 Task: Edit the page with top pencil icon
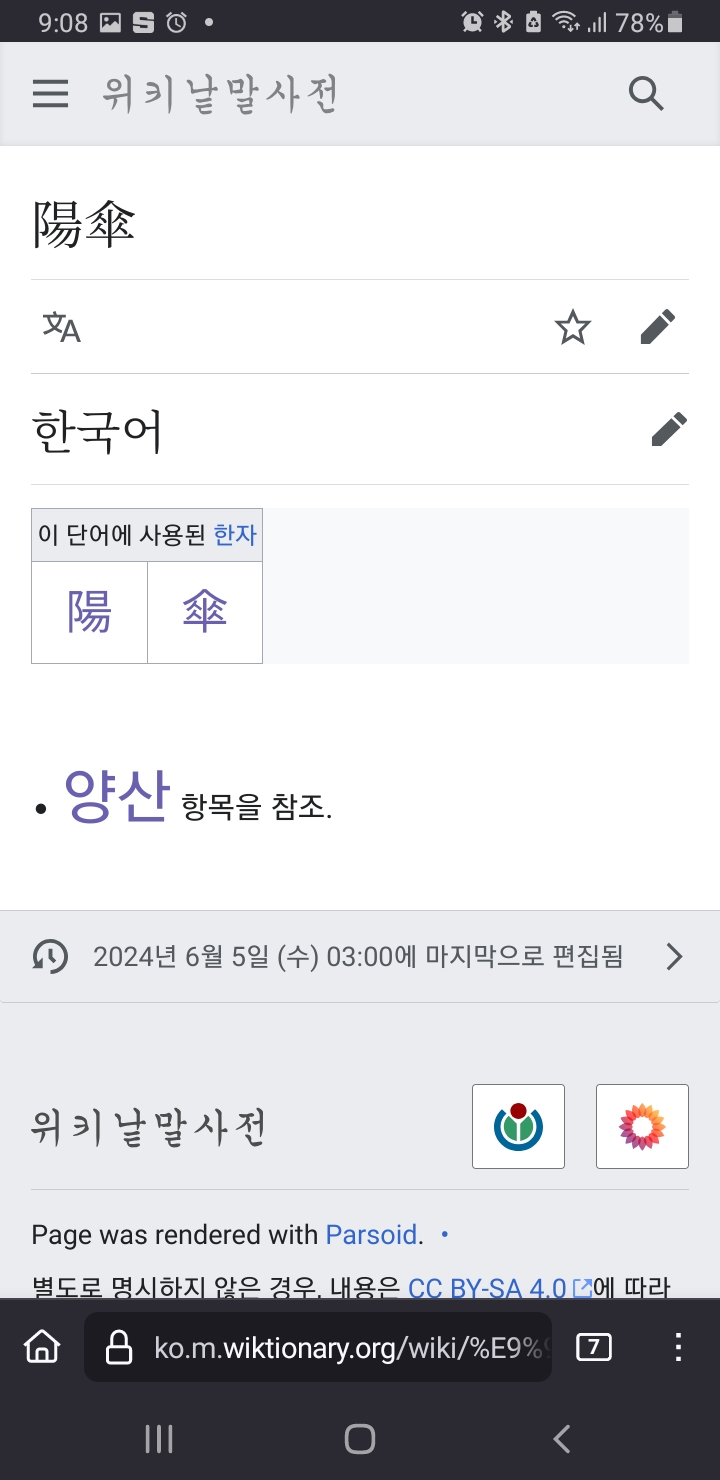(657, 327)
